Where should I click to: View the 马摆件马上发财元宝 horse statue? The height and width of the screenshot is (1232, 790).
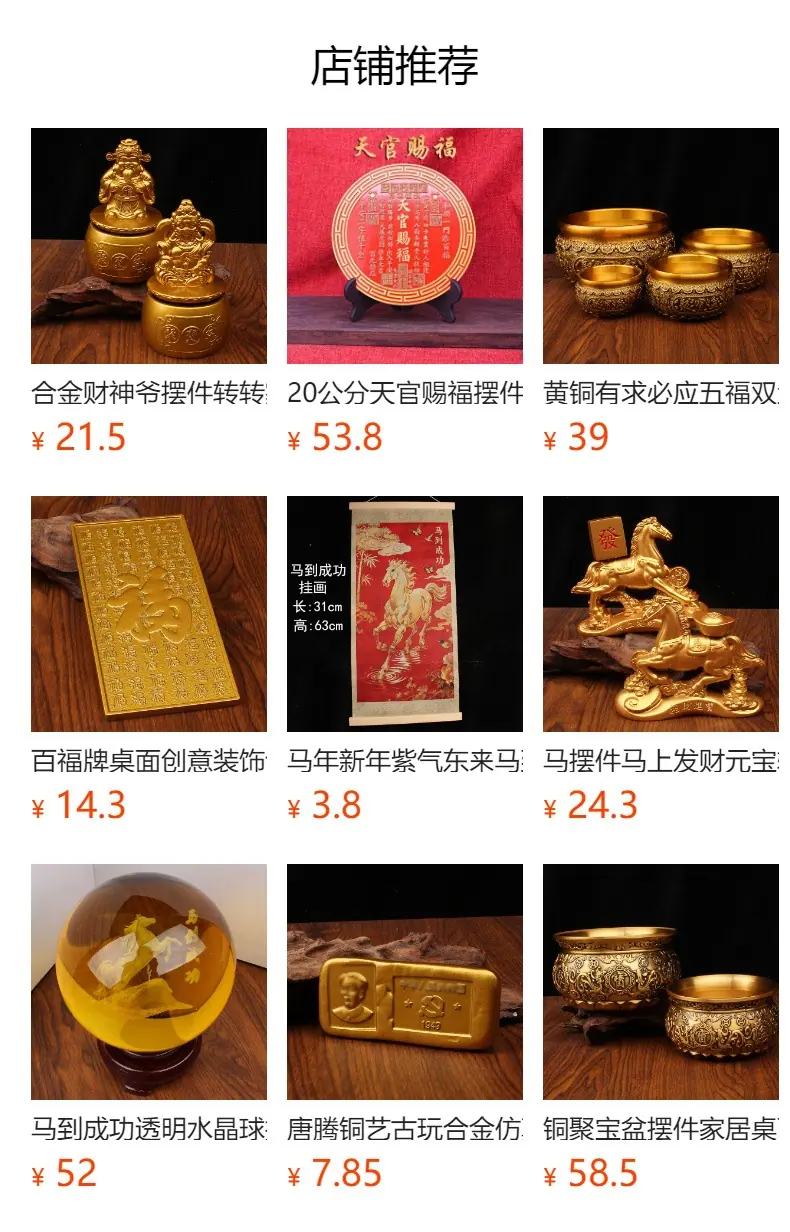[661, 660]
